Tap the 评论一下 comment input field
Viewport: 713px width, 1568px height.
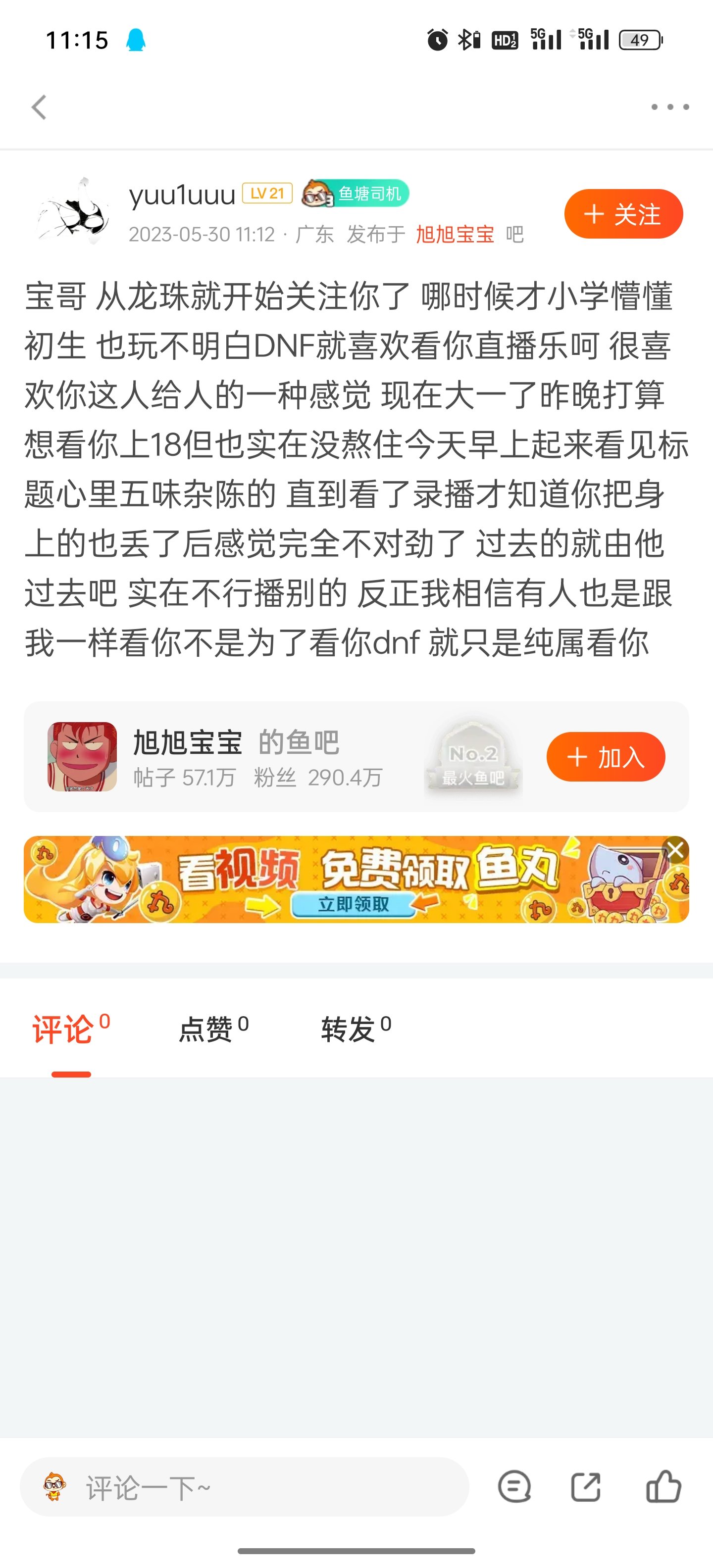(245, 1487)
